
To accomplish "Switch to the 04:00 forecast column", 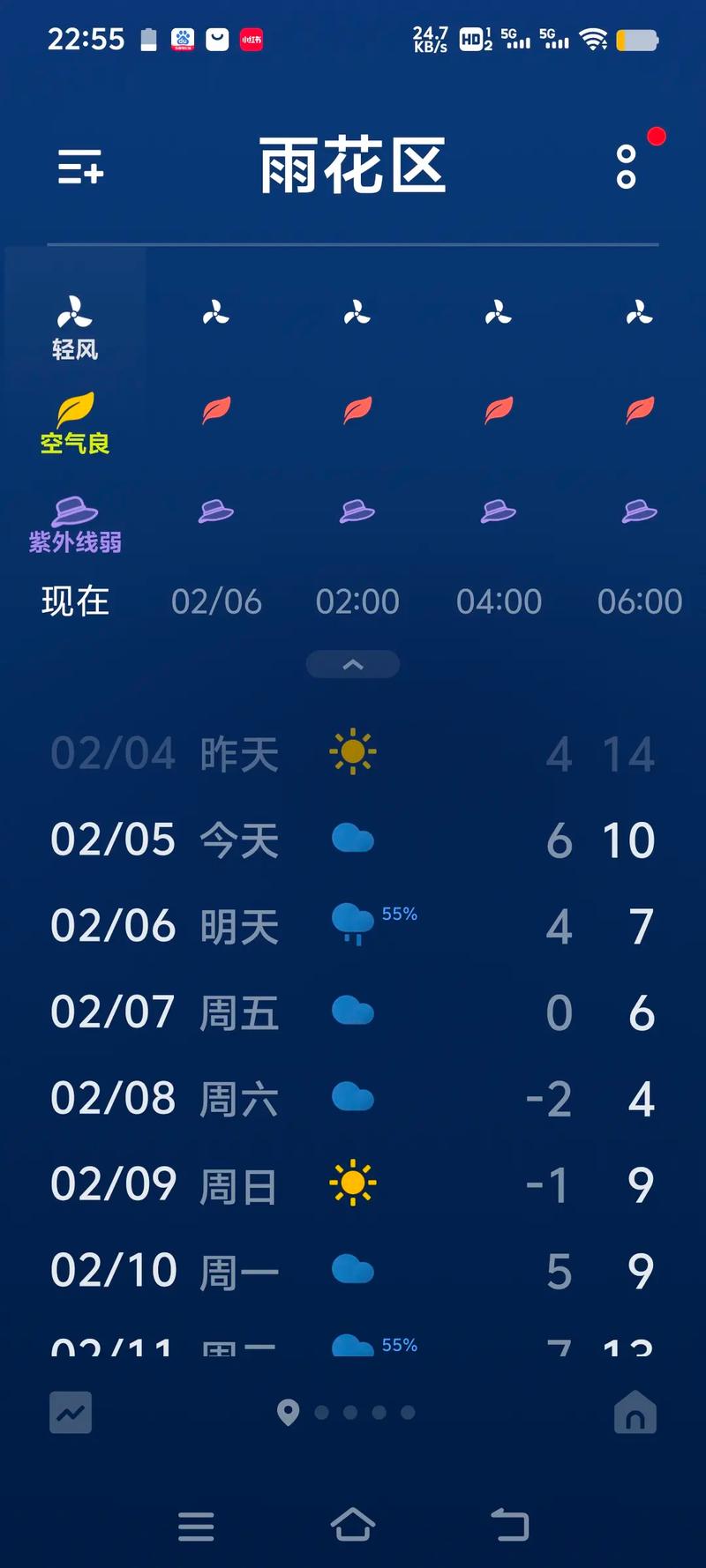I will point(499,601).
